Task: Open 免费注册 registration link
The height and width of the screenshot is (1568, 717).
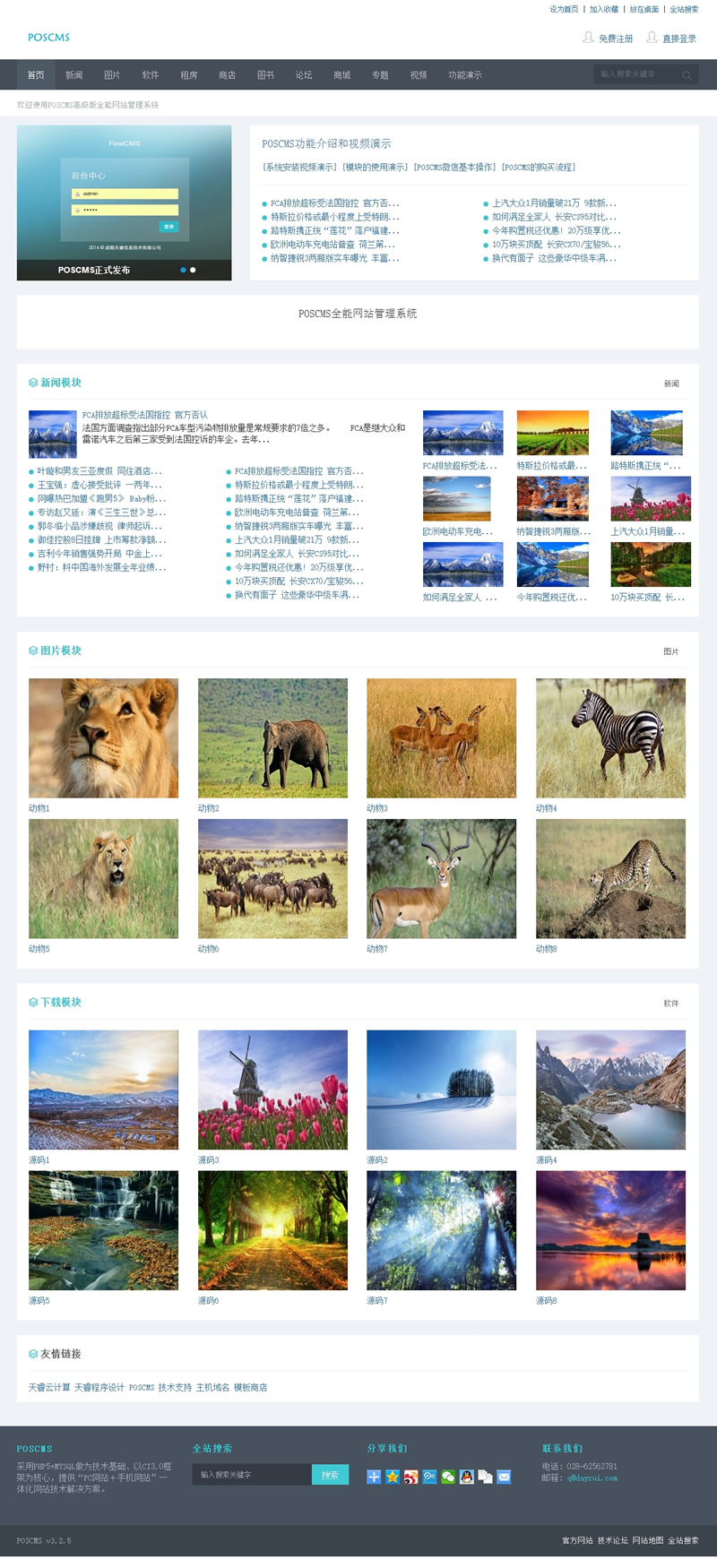Action: [615, 39]
